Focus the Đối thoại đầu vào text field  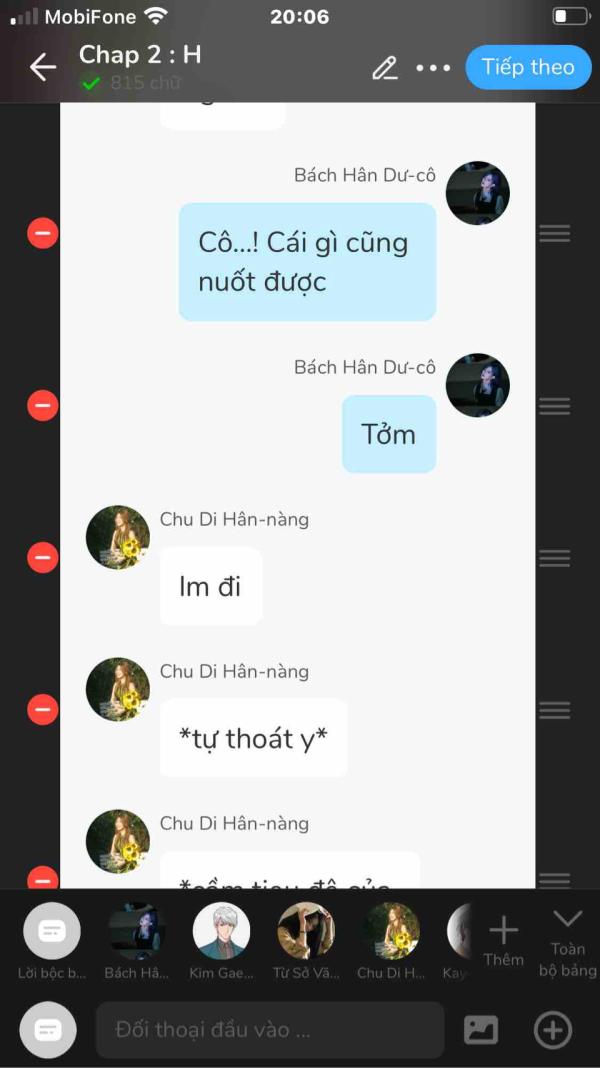pos(270,1029)
